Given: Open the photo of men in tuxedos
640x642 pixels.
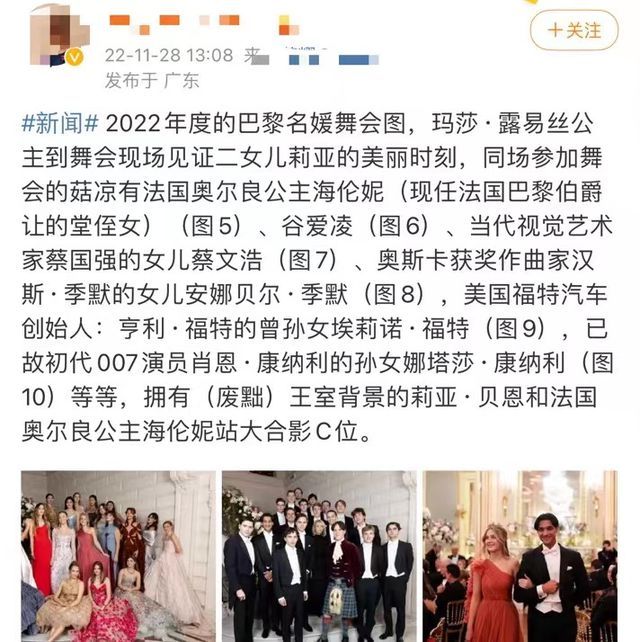Looking at the screenshot, I should pyautogui.click(x=319, y=556).
